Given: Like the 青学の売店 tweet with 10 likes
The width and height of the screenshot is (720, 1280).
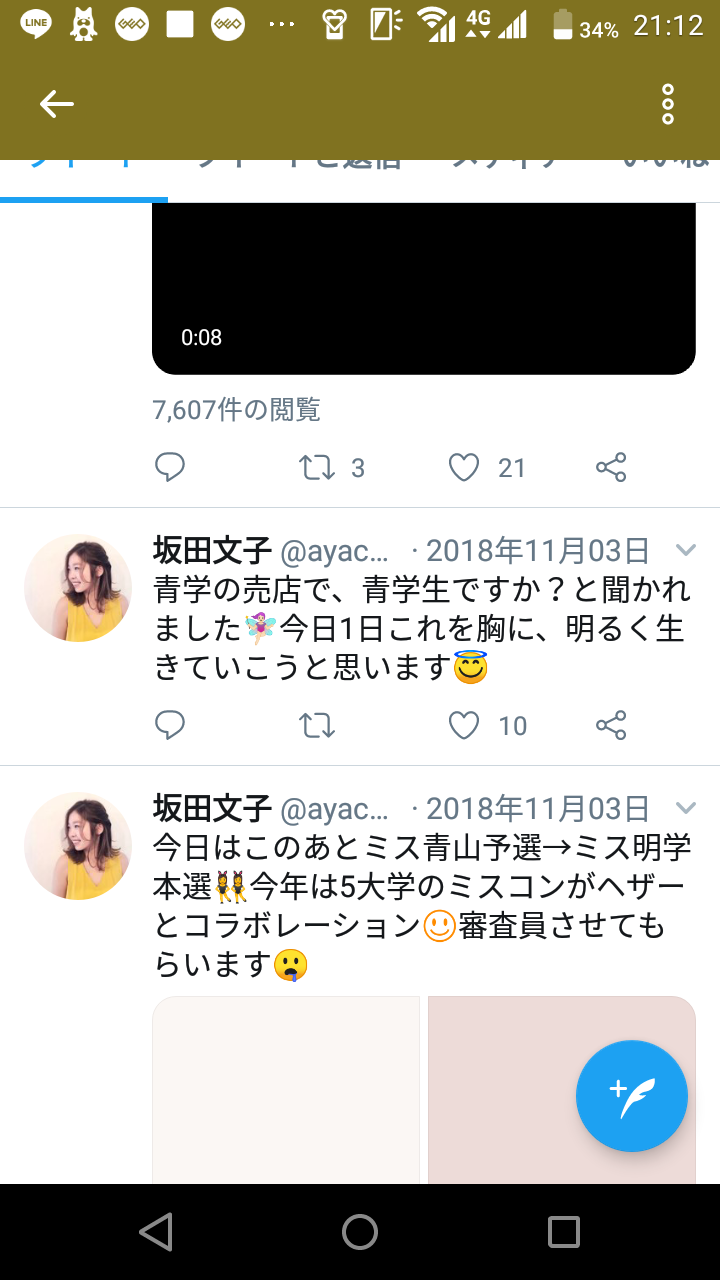Looking at the screenshot, I should coord(464,725).
